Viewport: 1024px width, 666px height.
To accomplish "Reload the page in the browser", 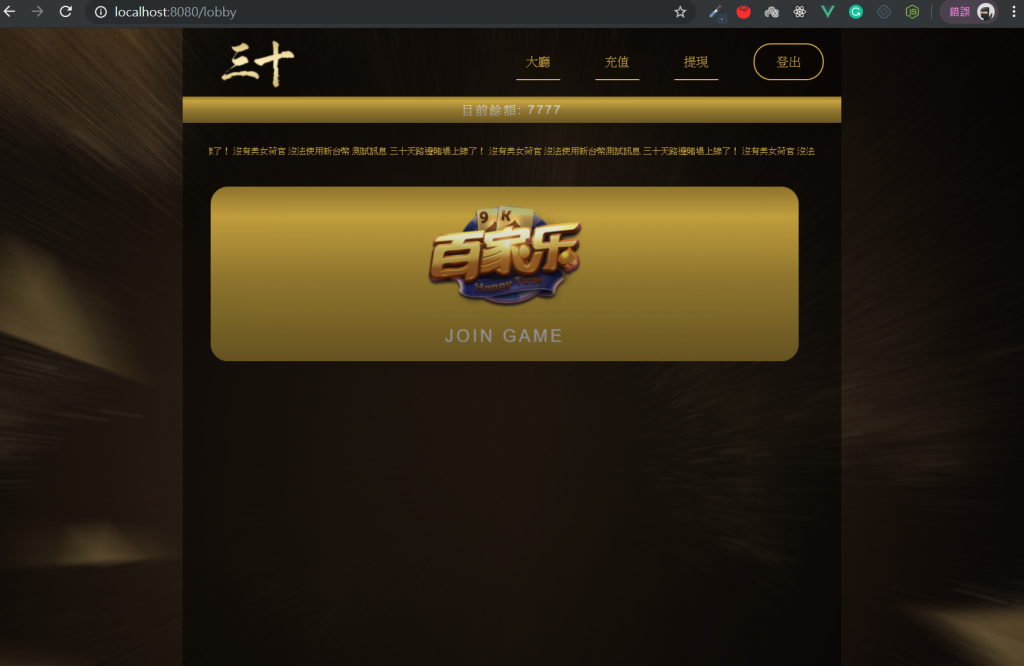I will [x=66, y=12].
